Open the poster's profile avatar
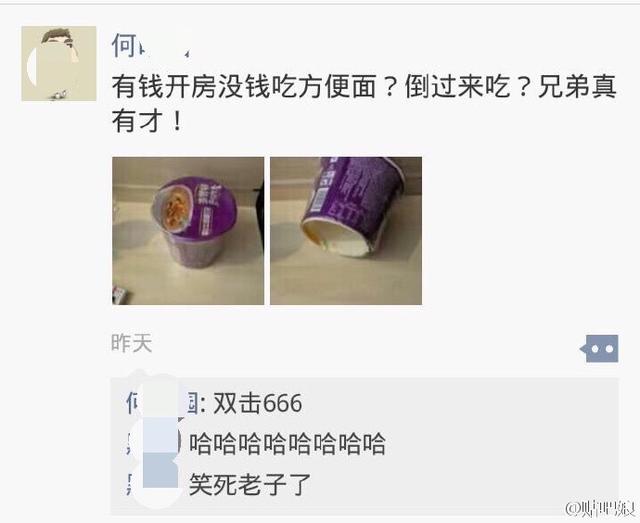 point(59,64)
